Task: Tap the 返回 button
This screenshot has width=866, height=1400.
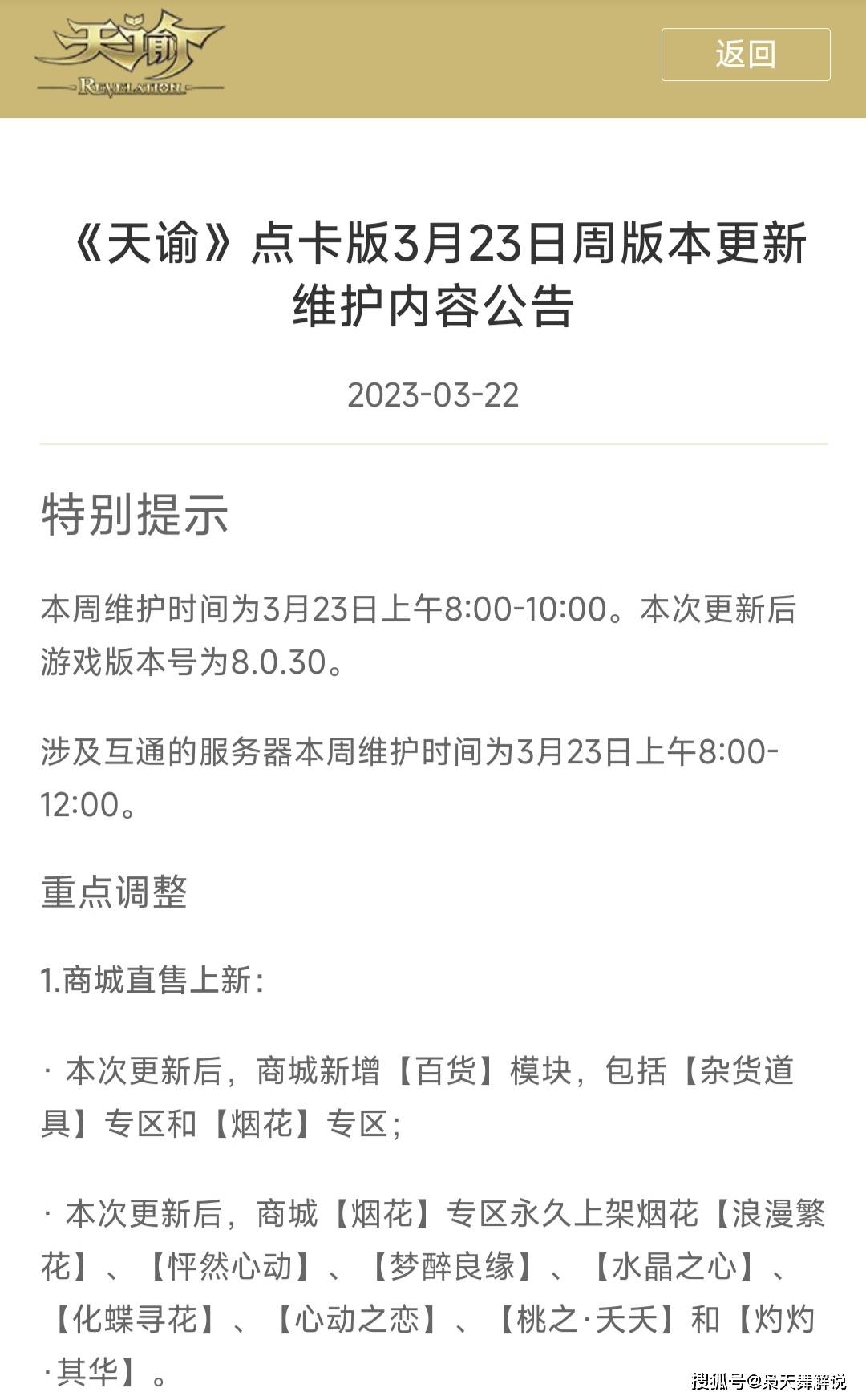Action: pos(745,55)
